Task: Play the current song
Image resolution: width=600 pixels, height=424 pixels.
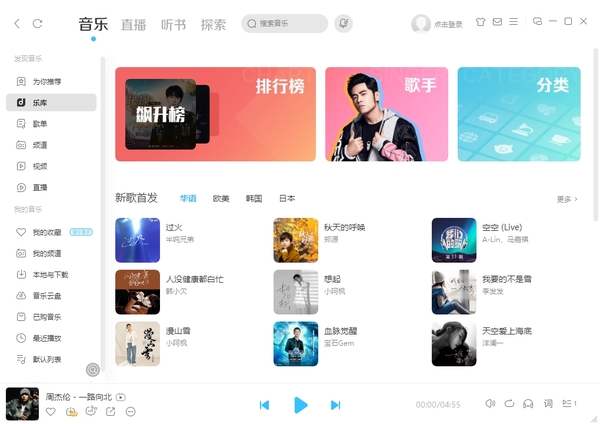Action: coord(300,404)
